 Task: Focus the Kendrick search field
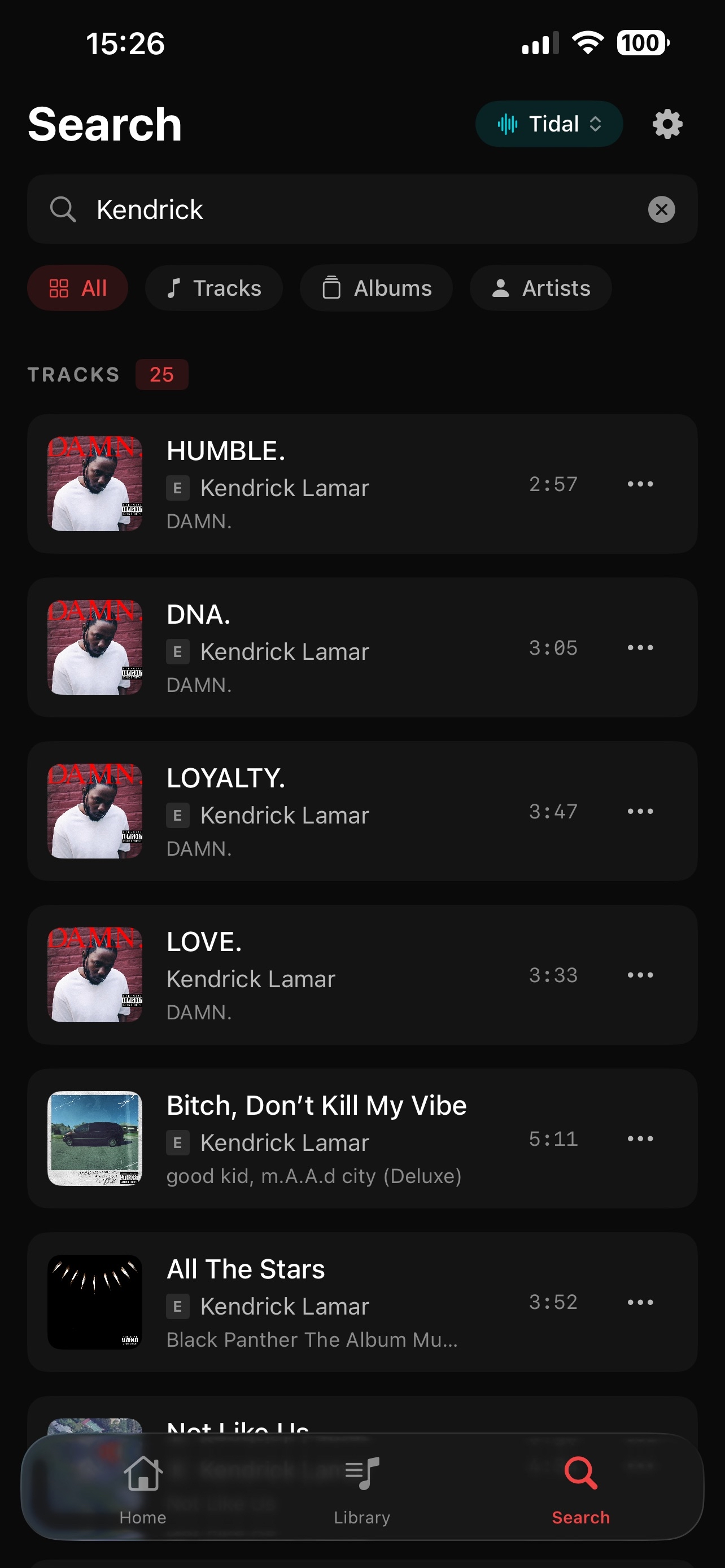click(359, 209)
